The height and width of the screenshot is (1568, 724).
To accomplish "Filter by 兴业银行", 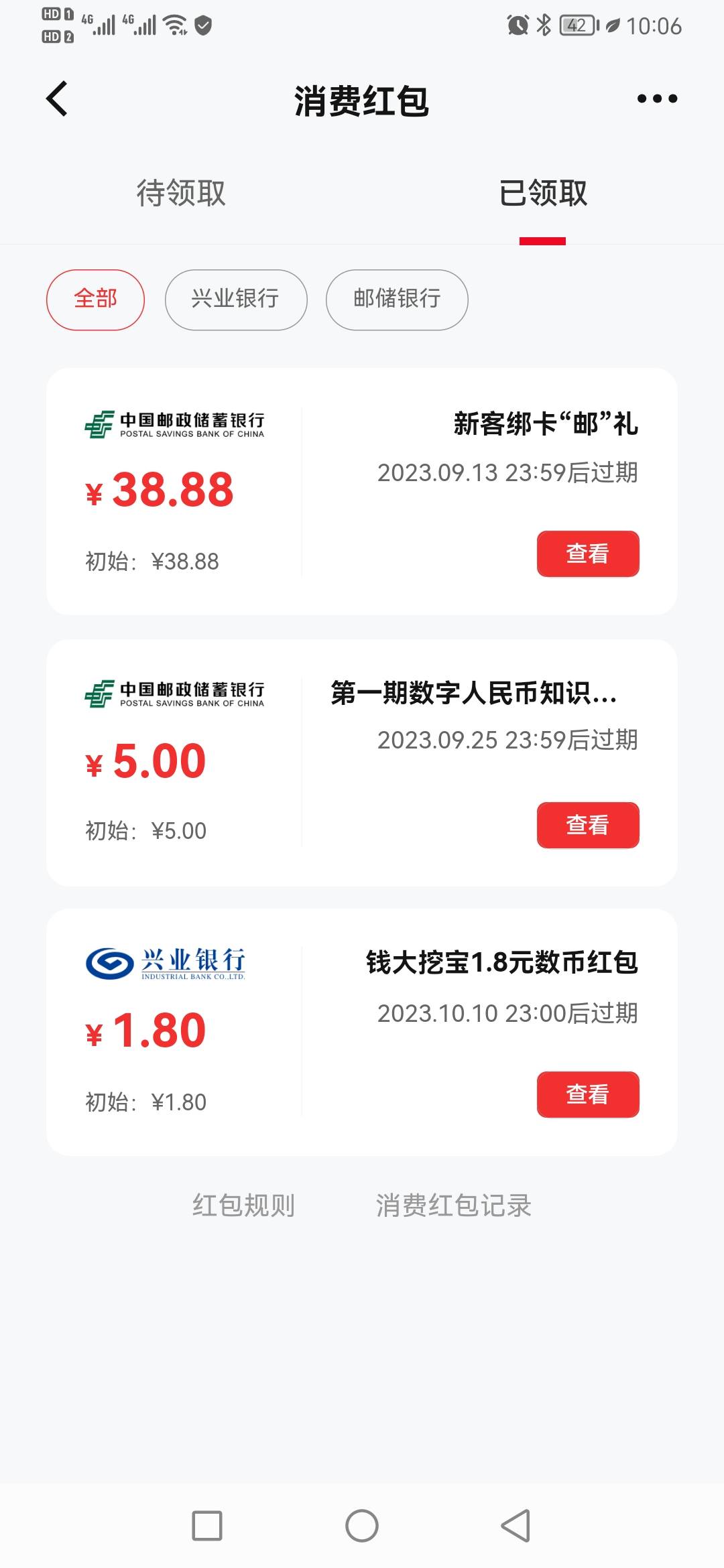I will coord(236,300).
